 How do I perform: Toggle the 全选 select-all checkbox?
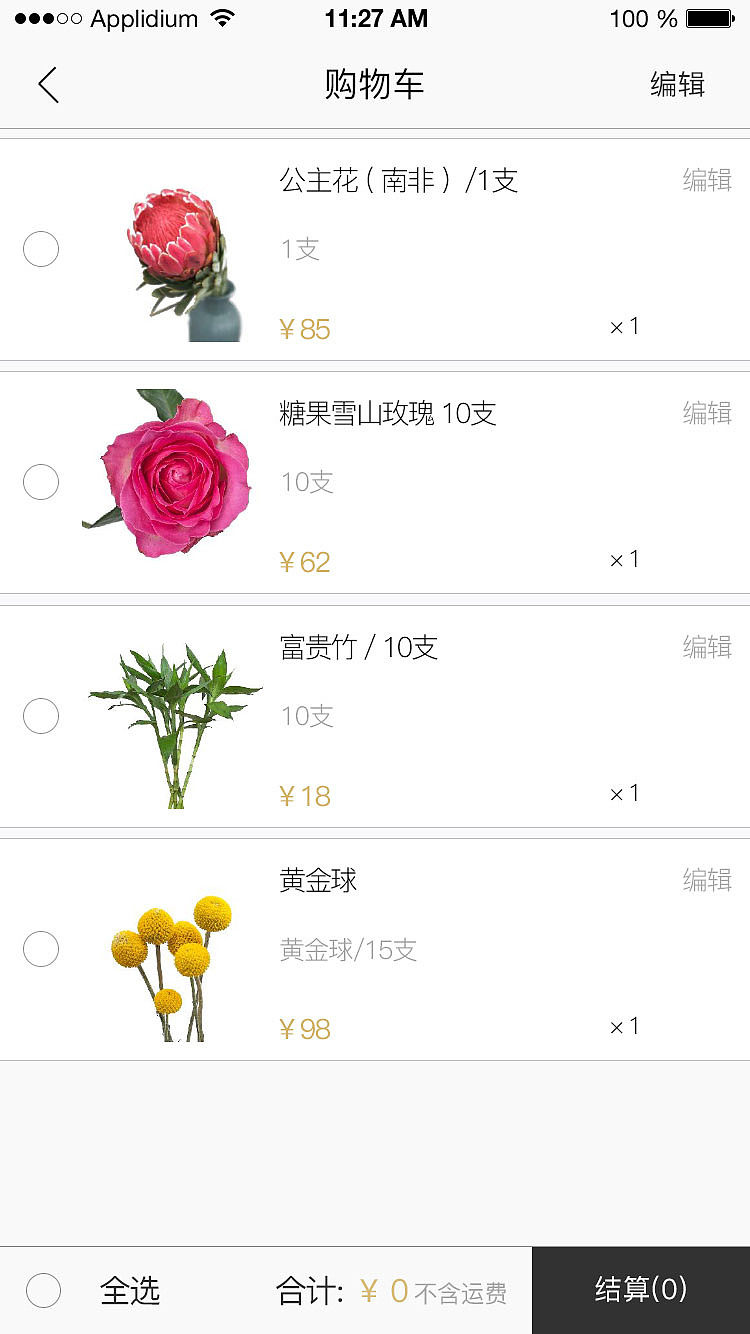tap(43, 1290)
